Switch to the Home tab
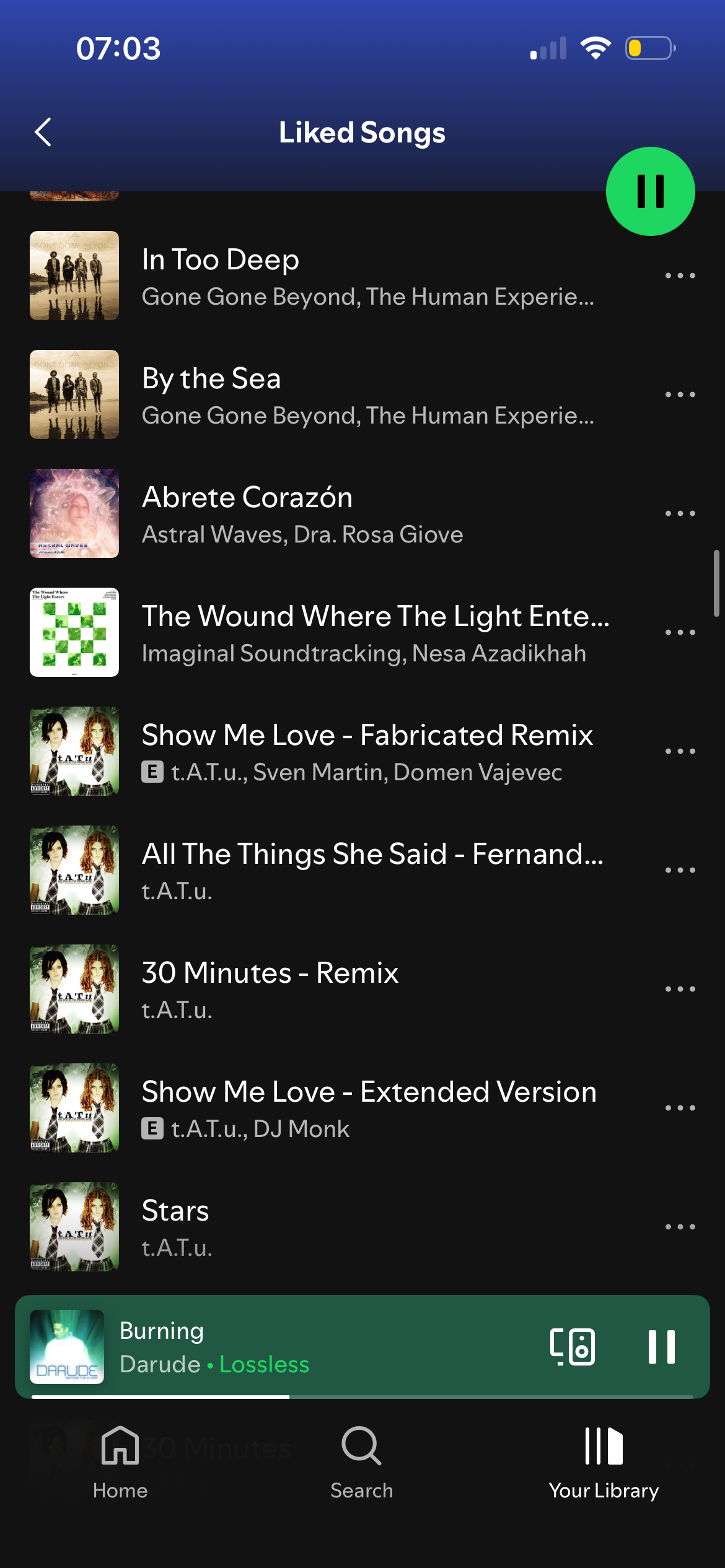 pyautogui.click(x=120, y=1463)
